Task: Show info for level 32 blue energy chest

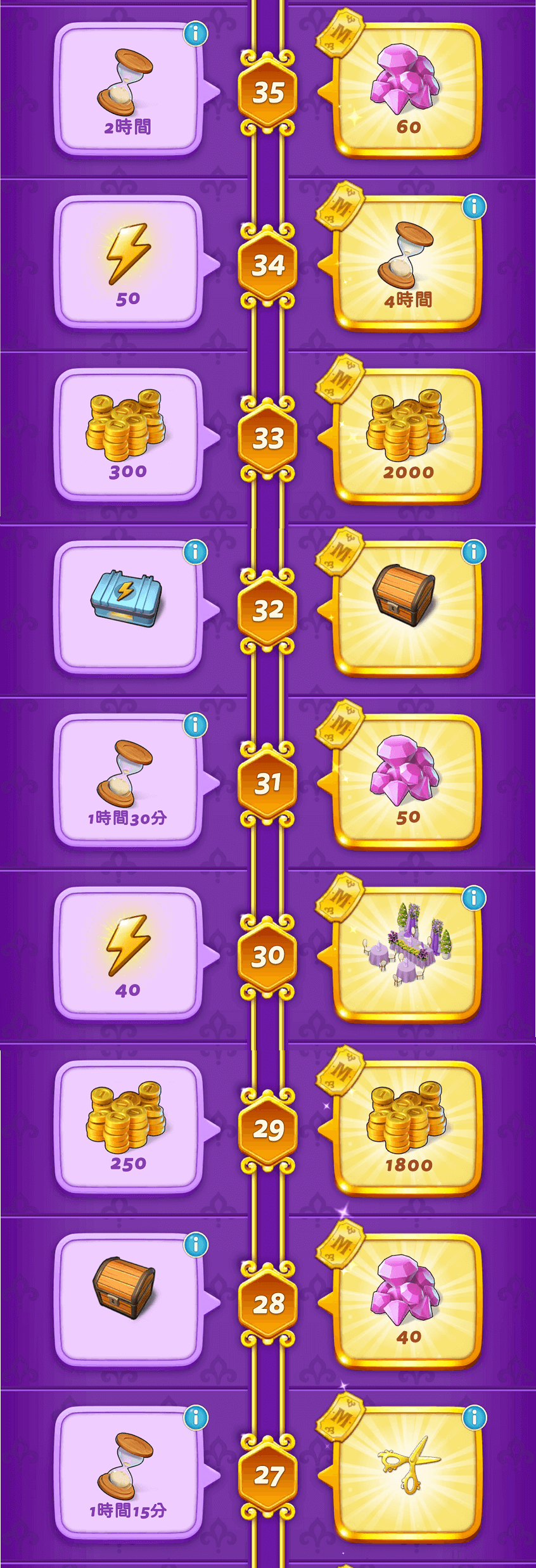Action: coord(195,552)
